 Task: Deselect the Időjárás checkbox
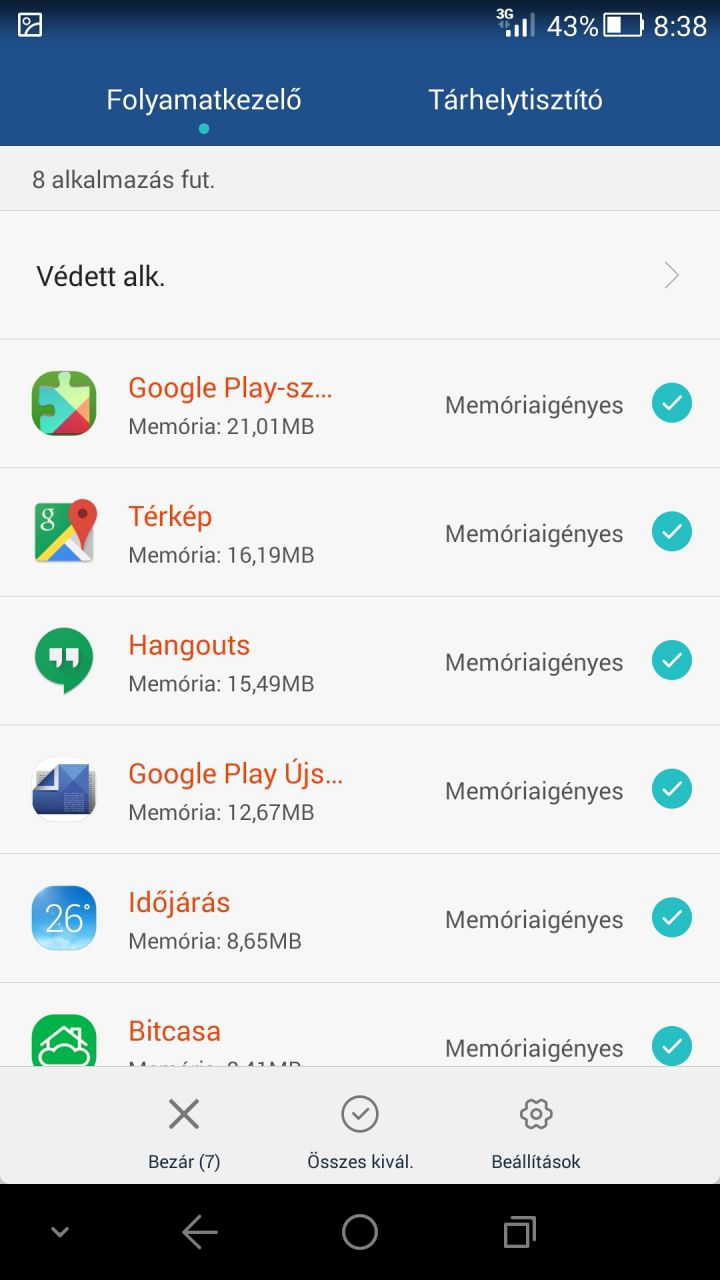click(672, 918)
